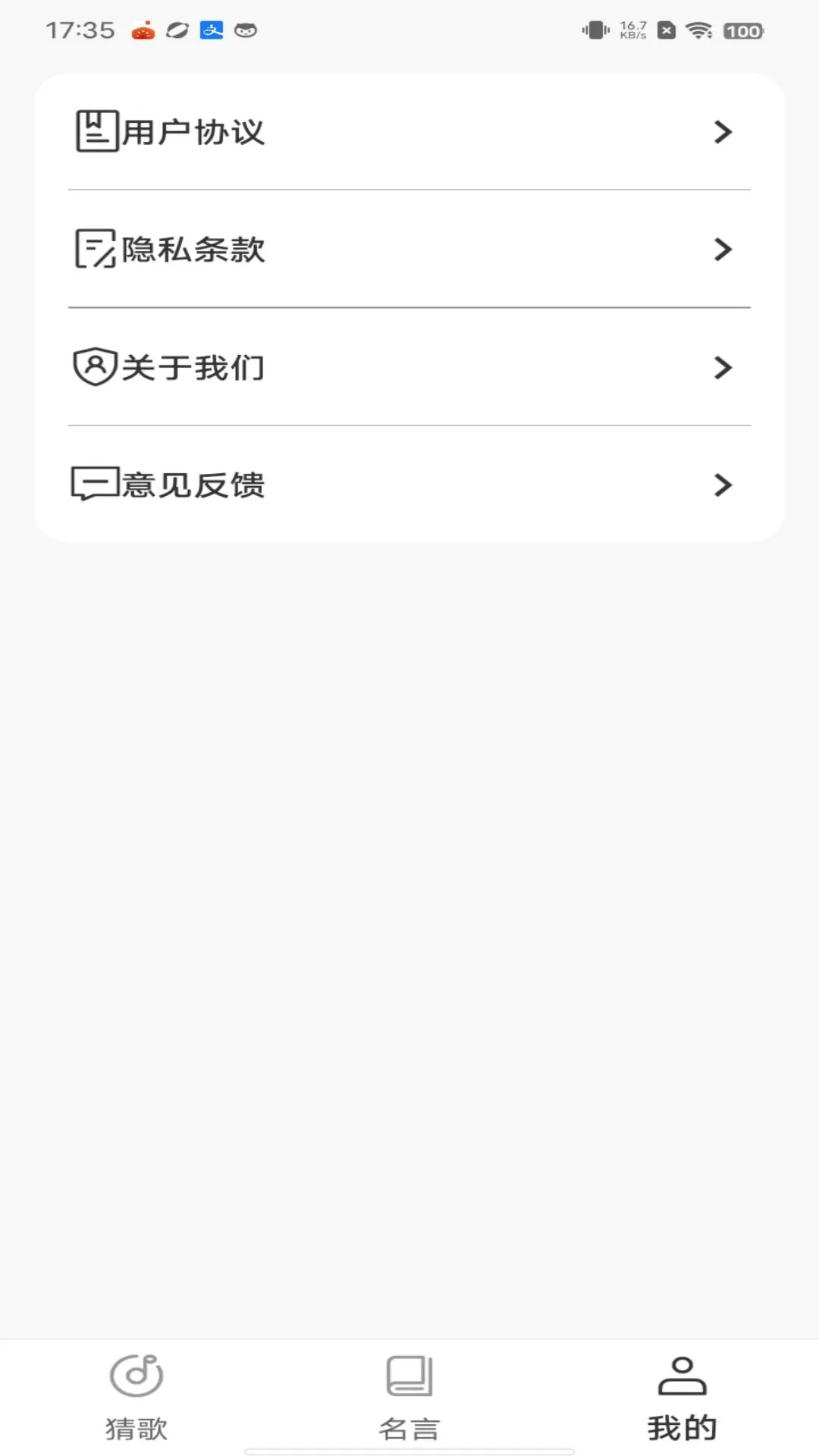The height and width of the screenshot is (1456, 819).
Task: Click the 隐私条款 pencil-document icon
Action: coord(93,249)
